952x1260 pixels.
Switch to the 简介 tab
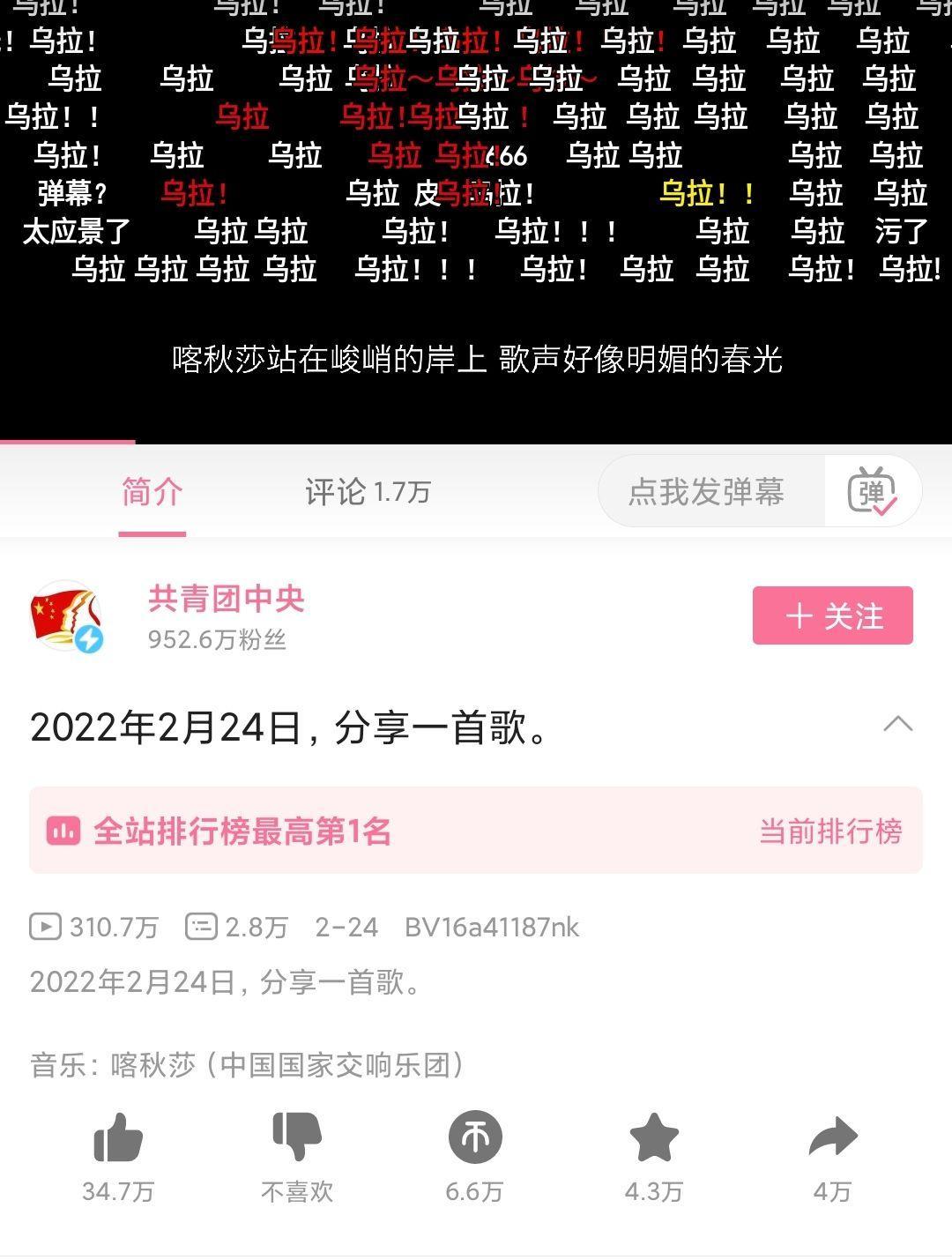152,492
